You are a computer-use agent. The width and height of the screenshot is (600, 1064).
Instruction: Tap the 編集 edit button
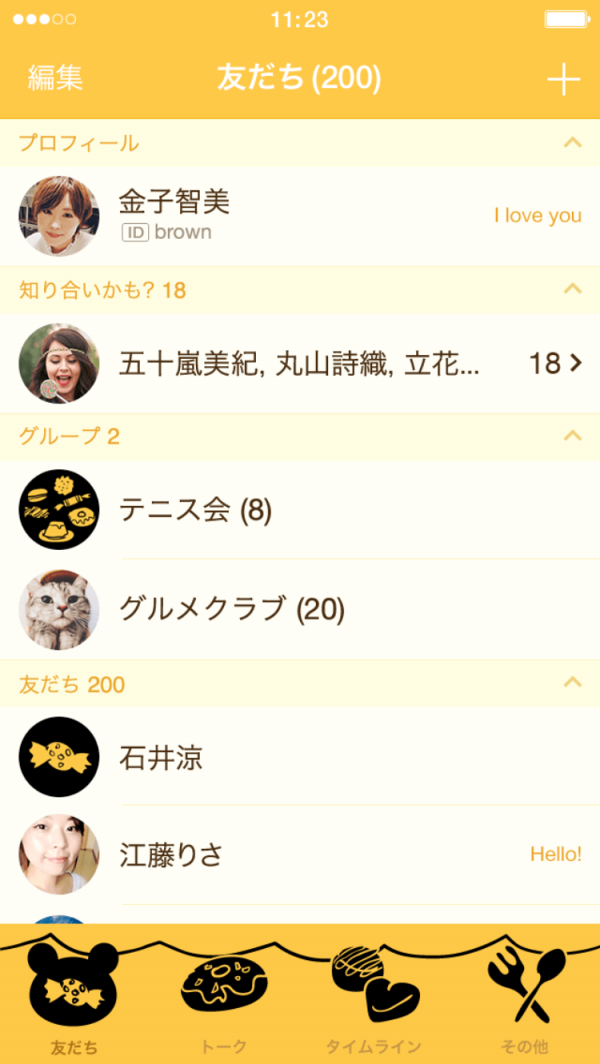[55, 78]
